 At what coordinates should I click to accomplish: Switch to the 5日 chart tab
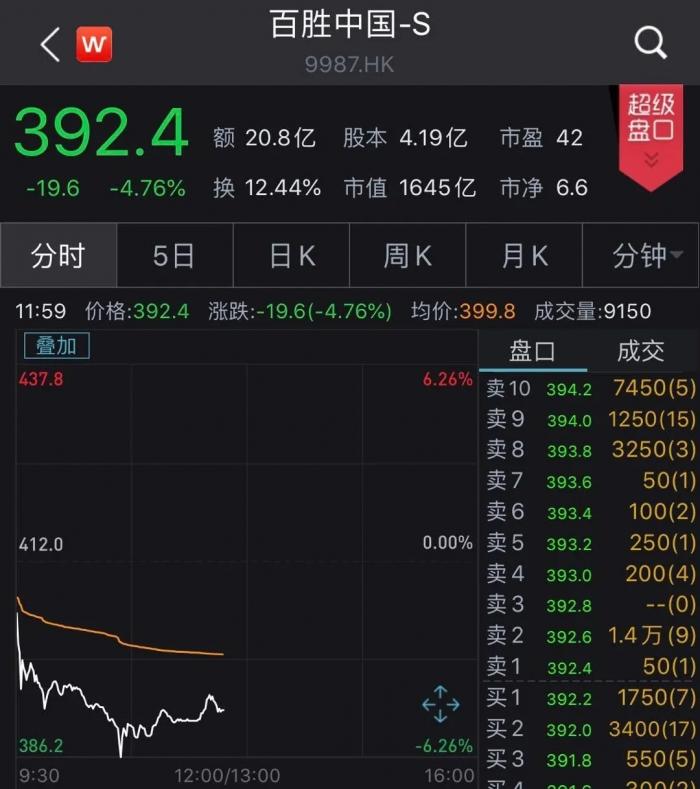click(x=174, y=256)
